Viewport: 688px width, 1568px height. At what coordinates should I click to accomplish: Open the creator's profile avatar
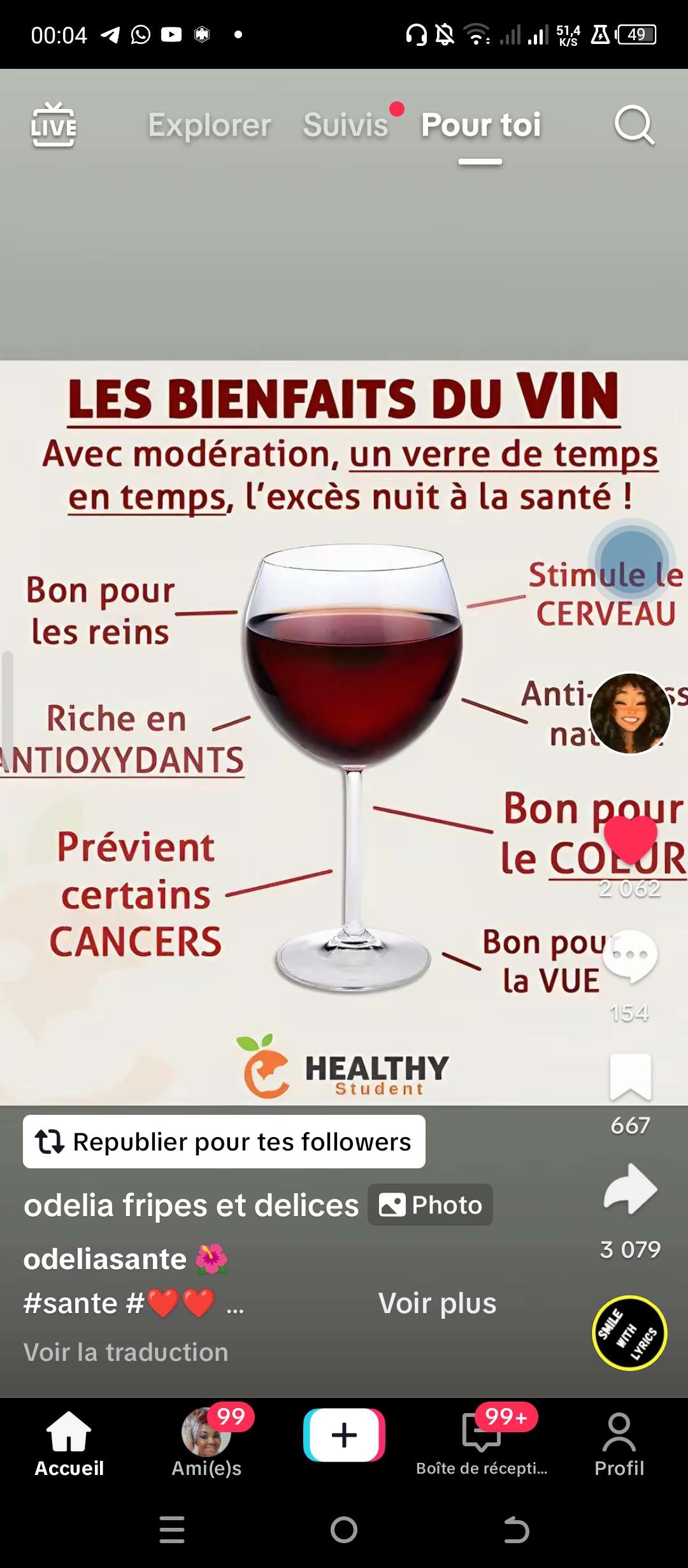[630, 714]
